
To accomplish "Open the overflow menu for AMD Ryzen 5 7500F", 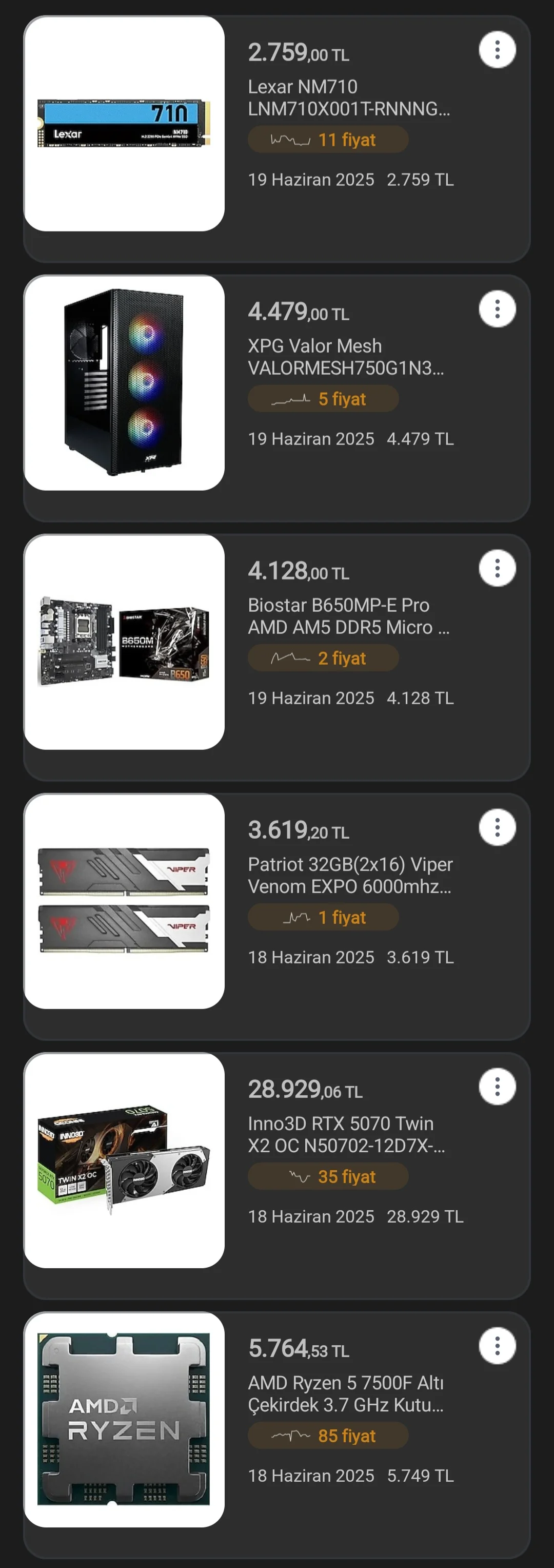I will [497, 1346].
